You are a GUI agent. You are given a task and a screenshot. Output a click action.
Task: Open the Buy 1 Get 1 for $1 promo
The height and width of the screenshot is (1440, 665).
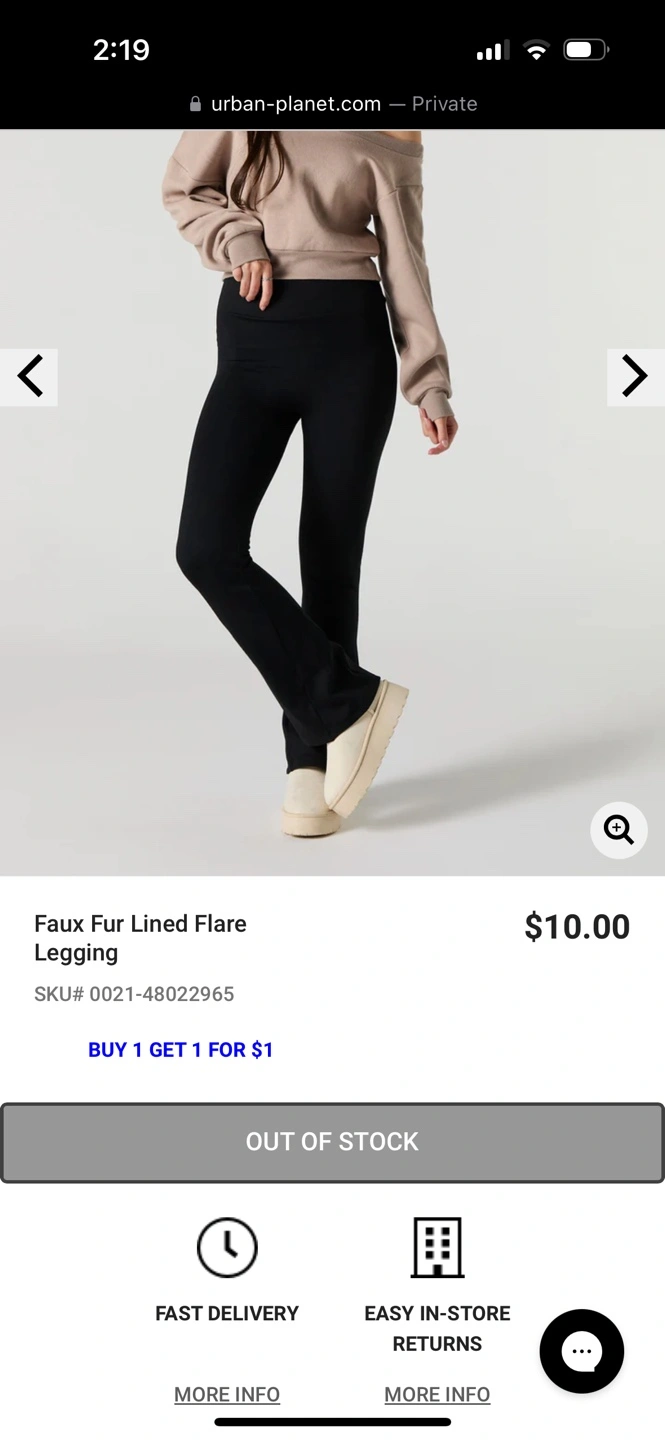(x=181, y=1050)
